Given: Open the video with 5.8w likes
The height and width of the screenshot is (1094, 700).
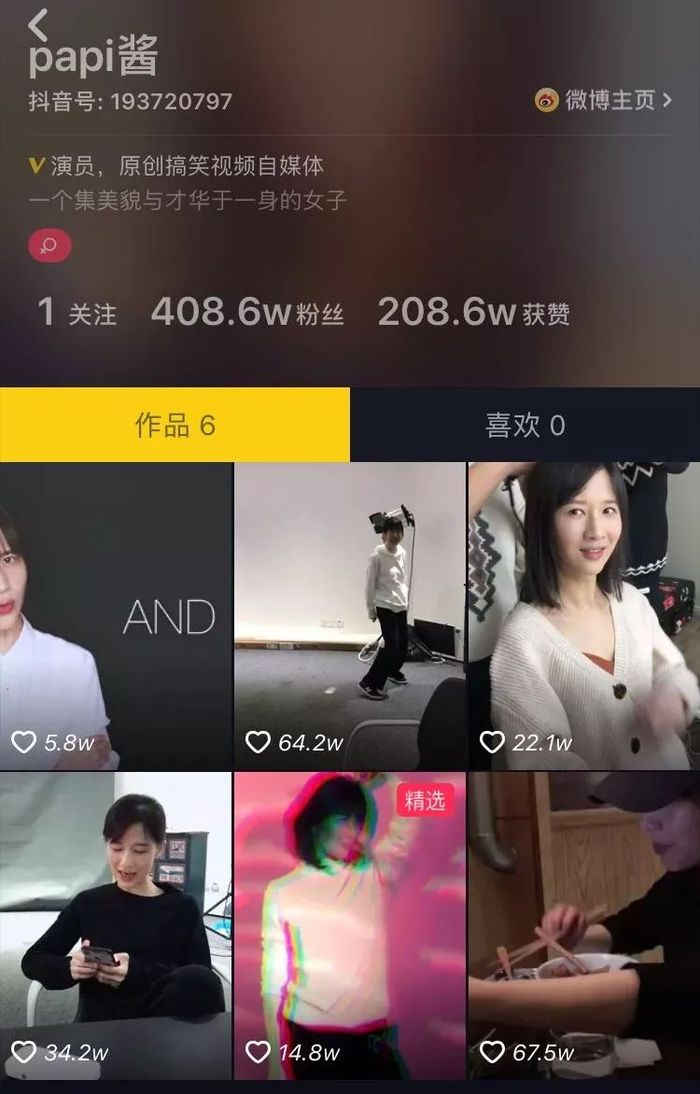Looking at the screenshot, I should point(115,615).
